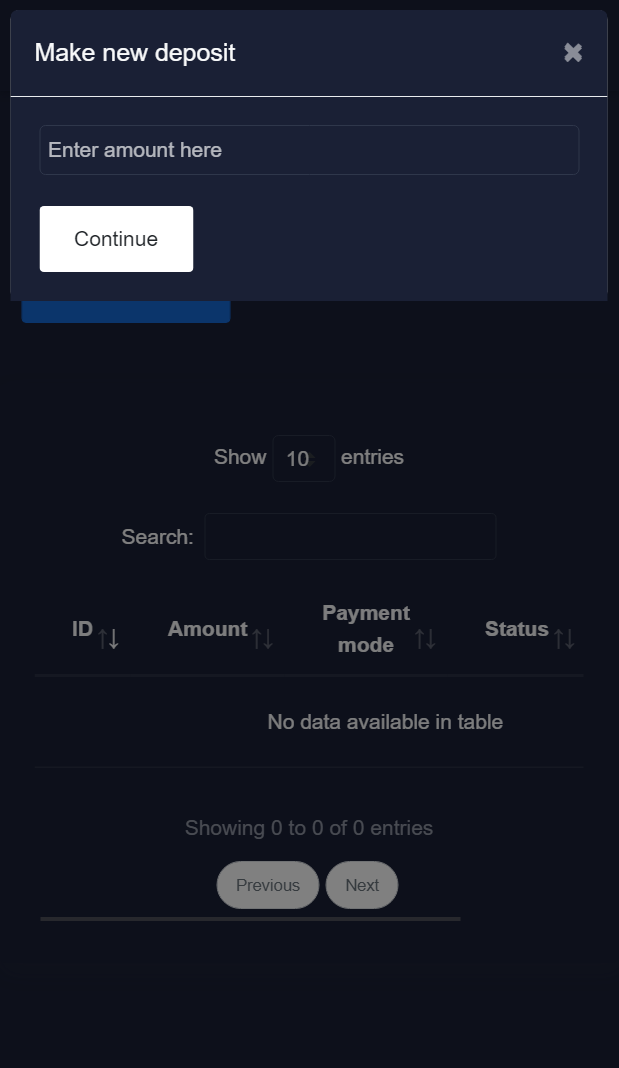Sort the table by Amount
619x1068 pixels.
point(218,630)
